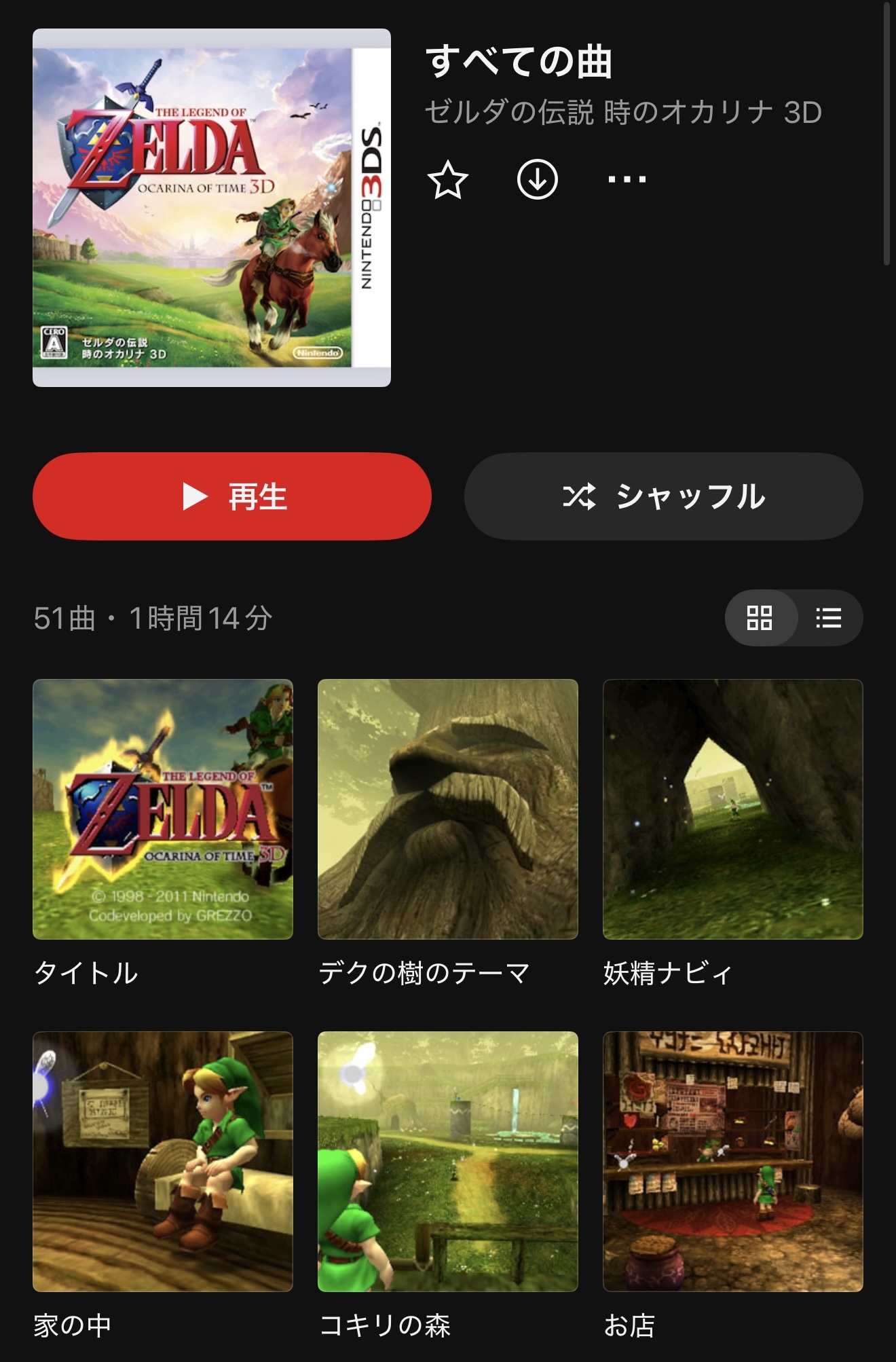The image size is (896, 1362).
Task: Start playback with the red 再生 button
Action: point(232,496)
